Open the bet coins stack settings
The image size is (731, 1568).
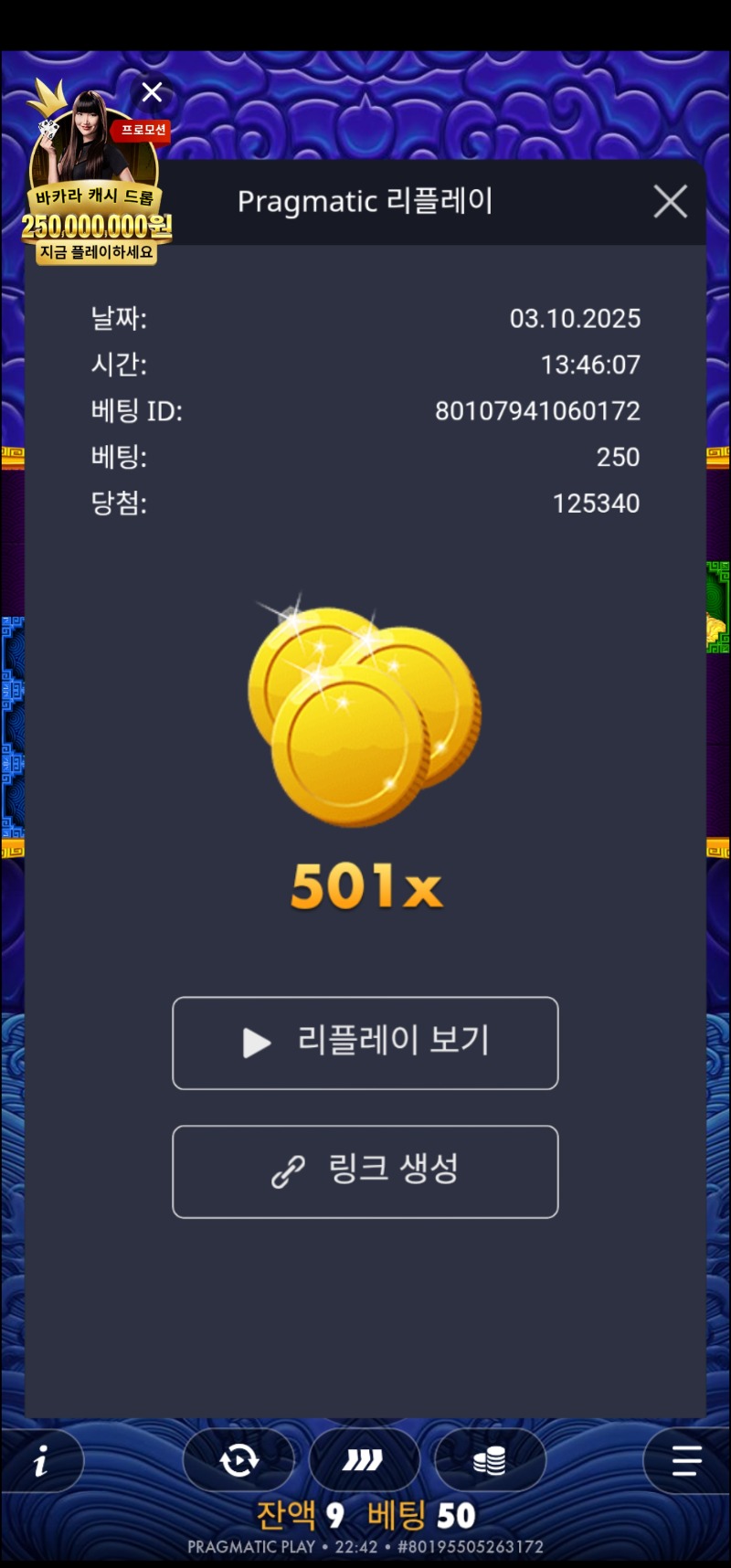click(490, 1460)
